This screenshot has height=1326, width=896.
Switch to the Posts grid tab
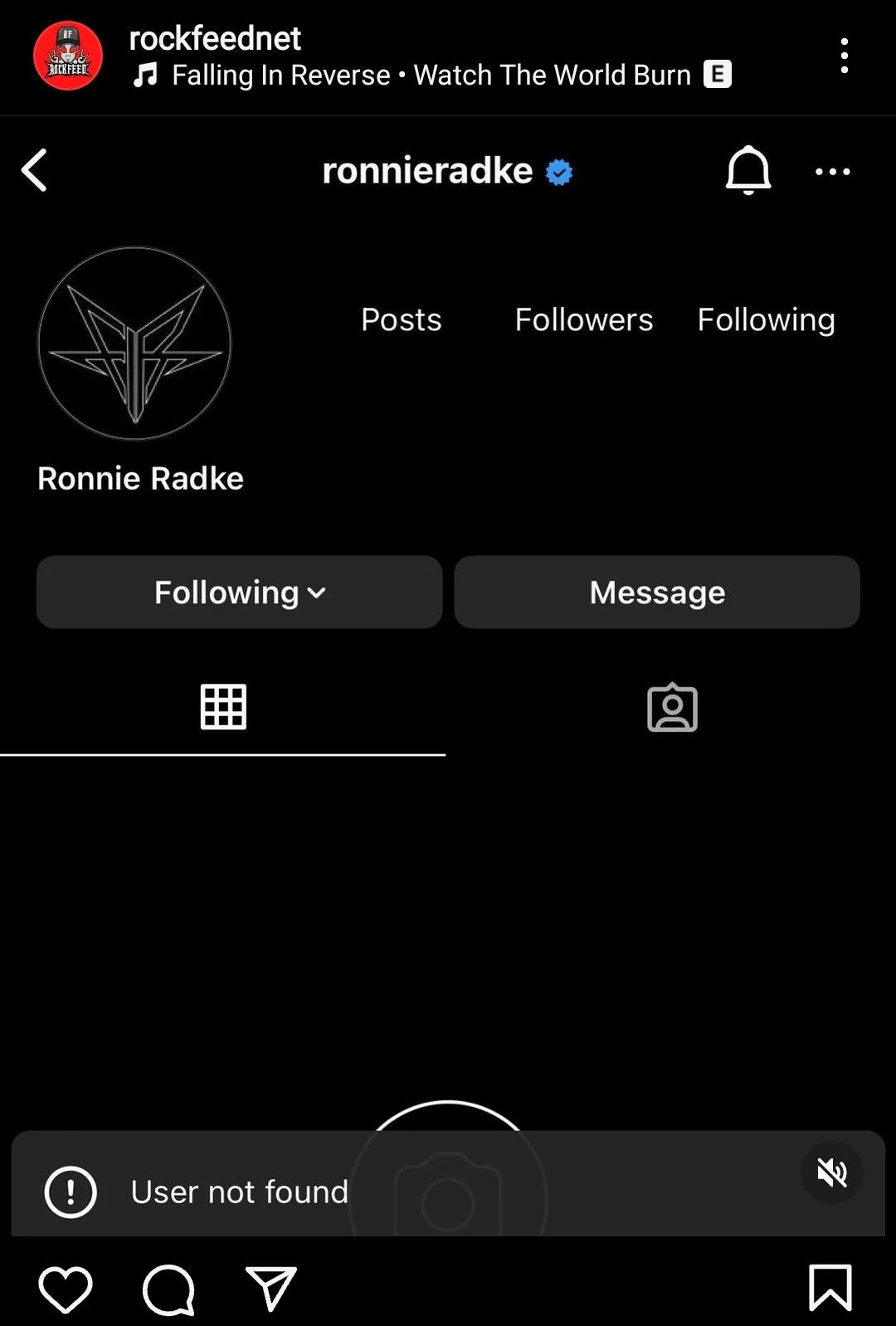[223, 706]
